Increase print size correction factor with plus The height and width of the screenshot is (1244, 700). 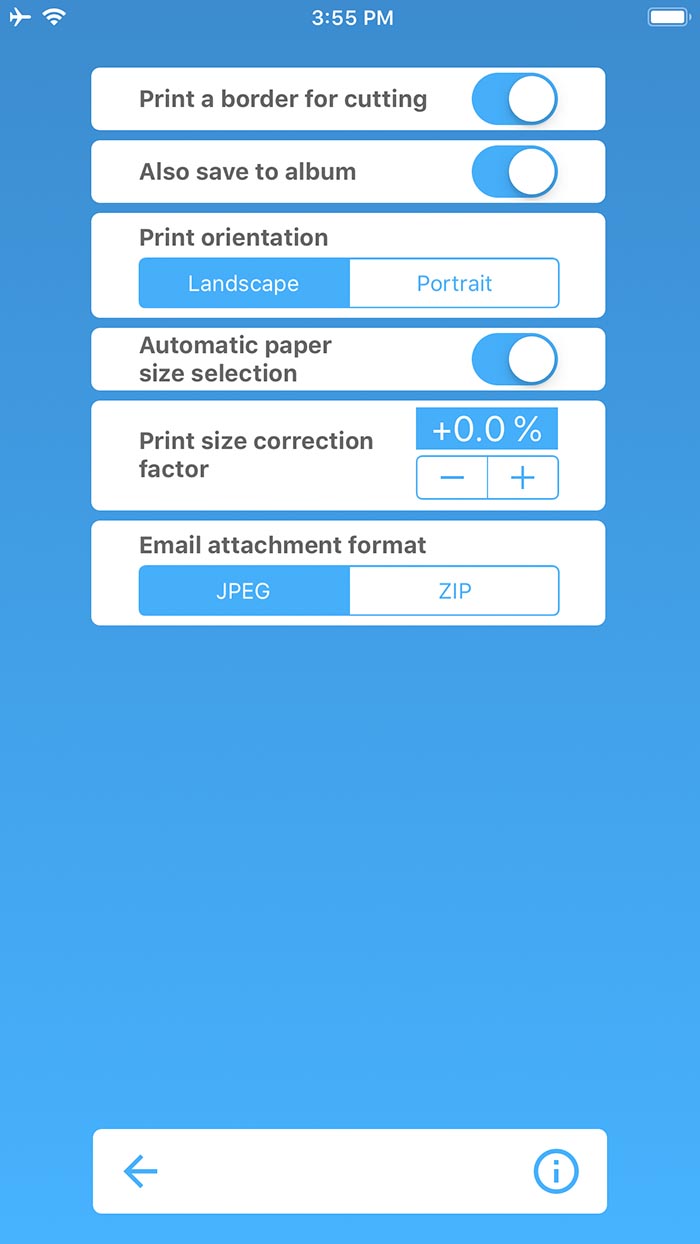click(523, 477)
